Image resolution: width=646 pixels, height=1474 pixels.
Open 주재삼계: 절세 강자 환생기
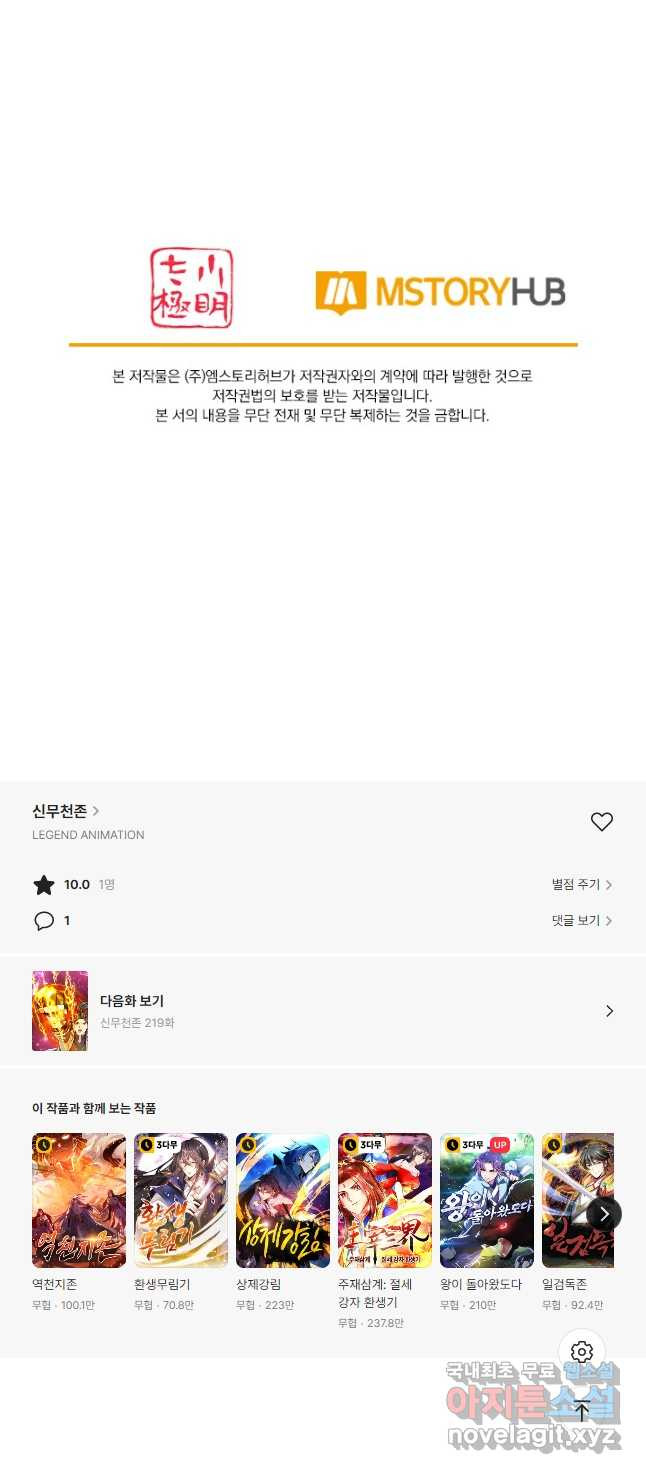point(385,1200)
